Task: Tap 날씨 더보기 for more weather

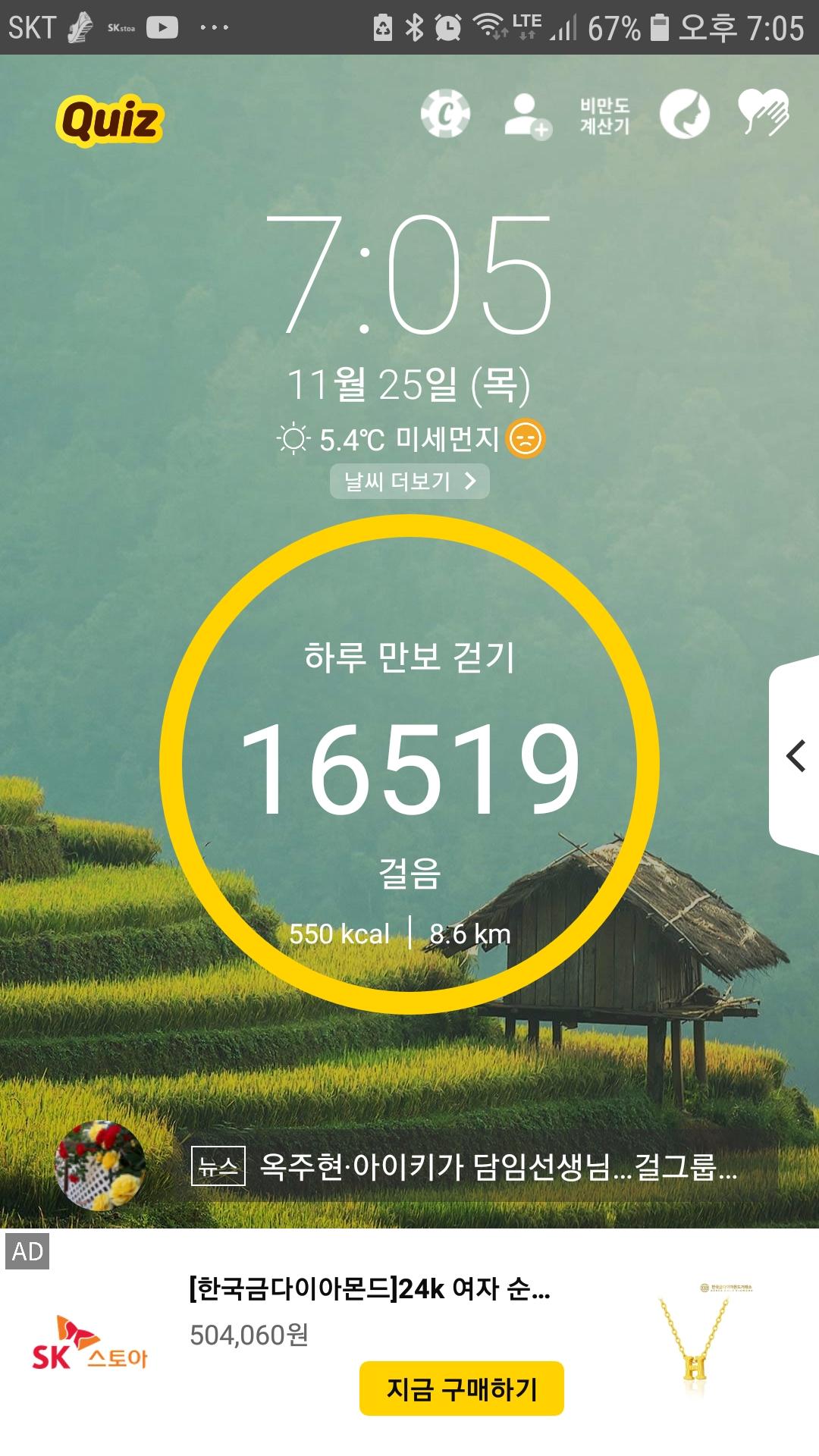Action: pyautogui.click(x=409, y=482)
